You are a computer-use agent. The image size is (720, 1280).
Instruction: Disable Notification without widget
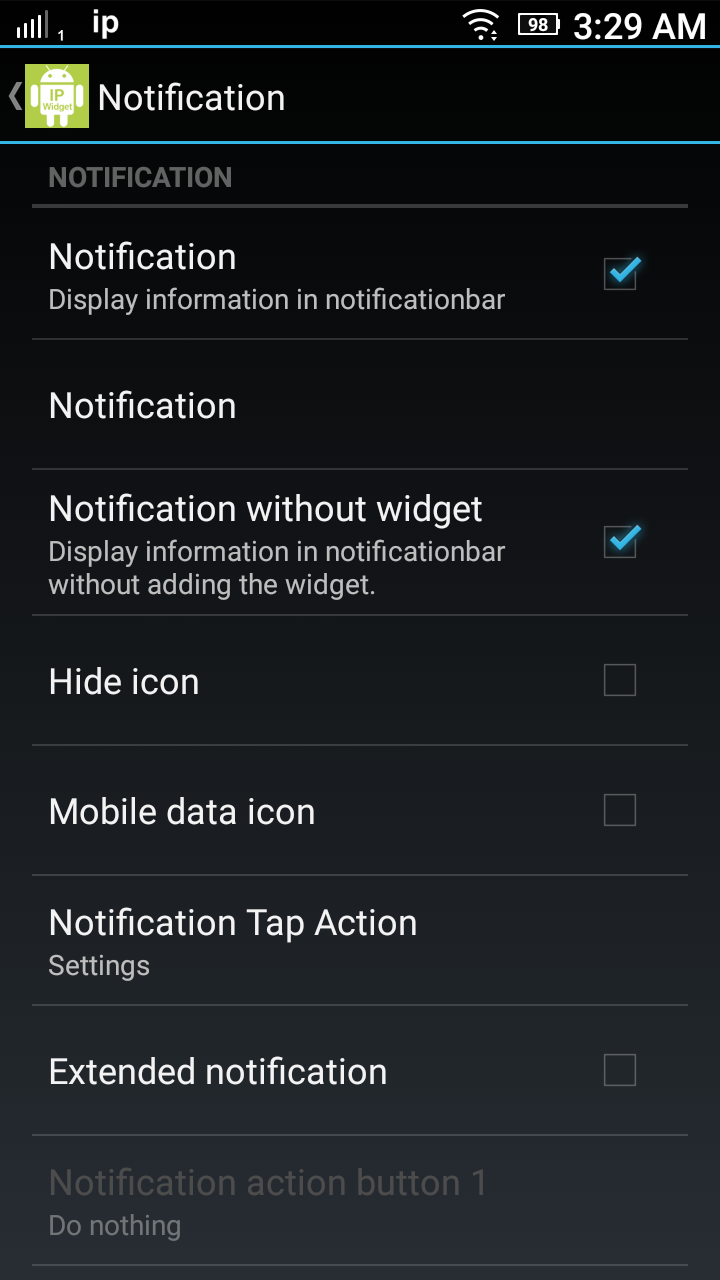tap(621, 541)
